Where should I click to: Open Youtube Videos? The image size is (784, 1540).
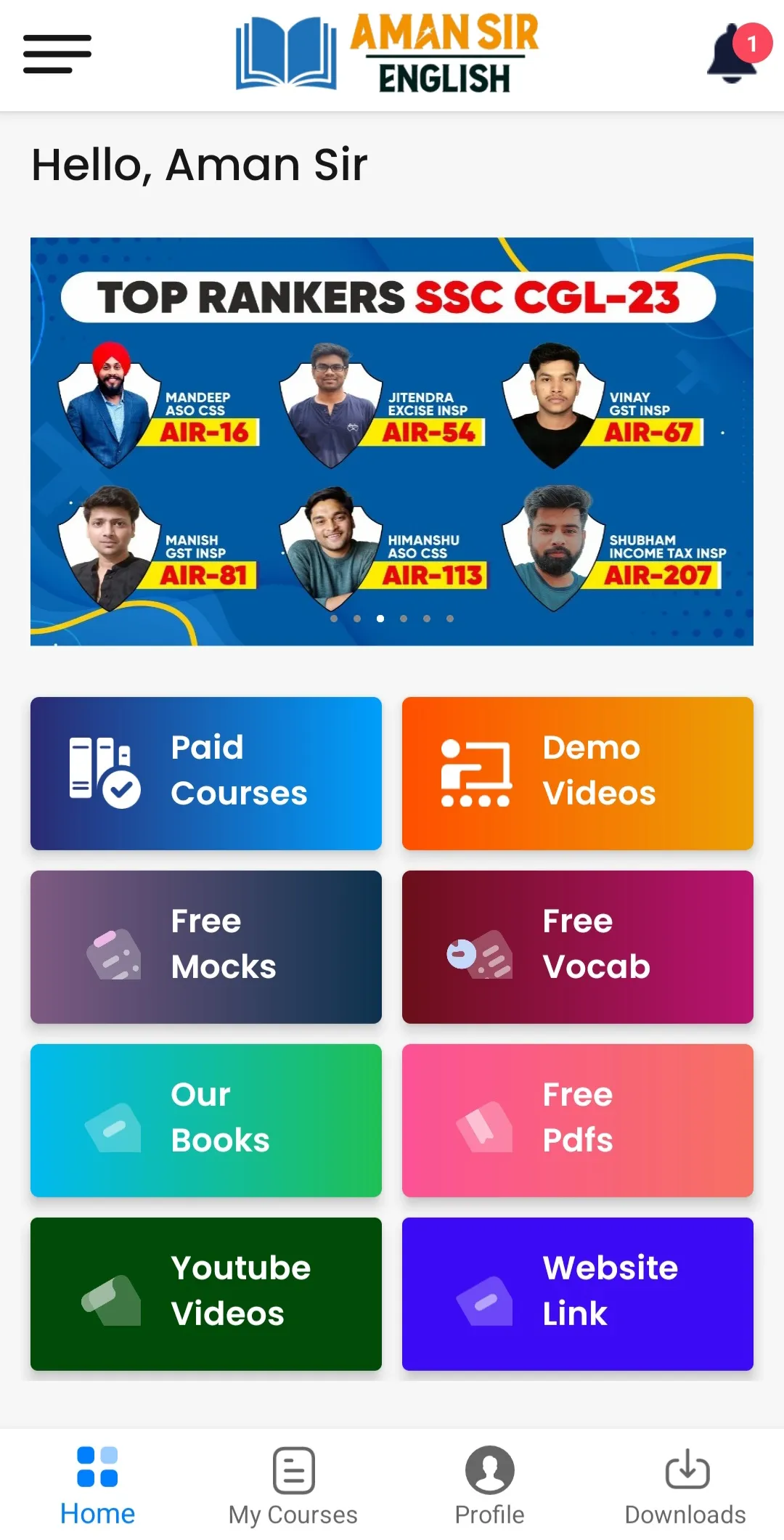pyautogui.click(x=206, y=1294)
